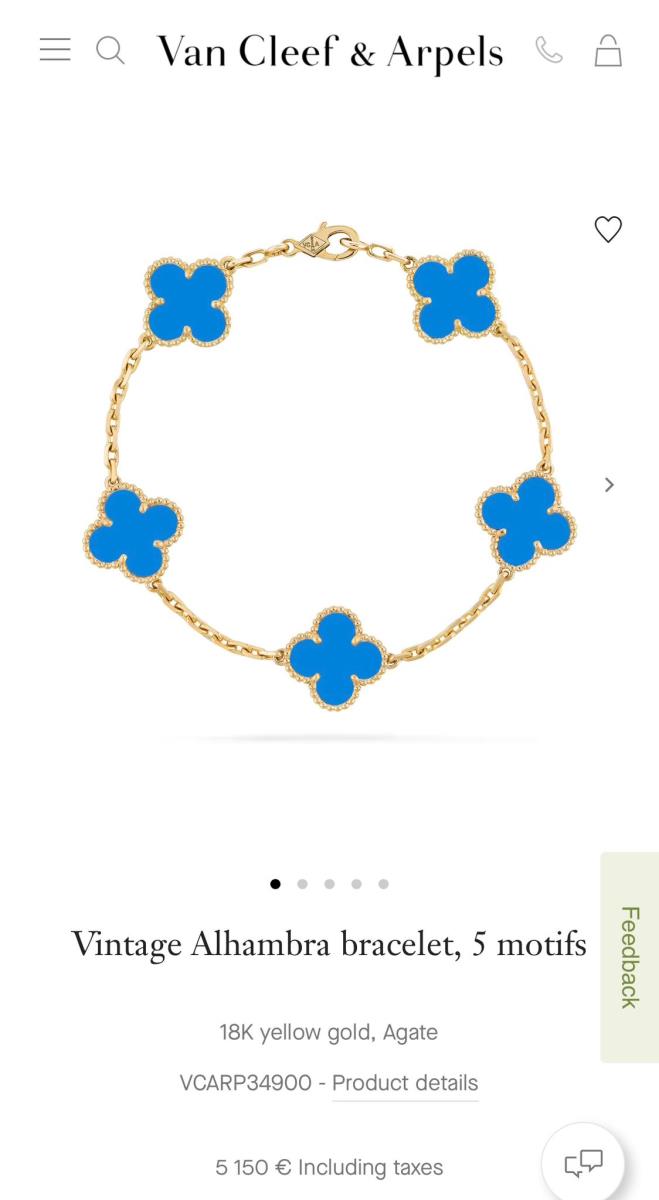Open the Product details link
This screenshot has width=659, height=1200.
click(x=405, y=1083)
